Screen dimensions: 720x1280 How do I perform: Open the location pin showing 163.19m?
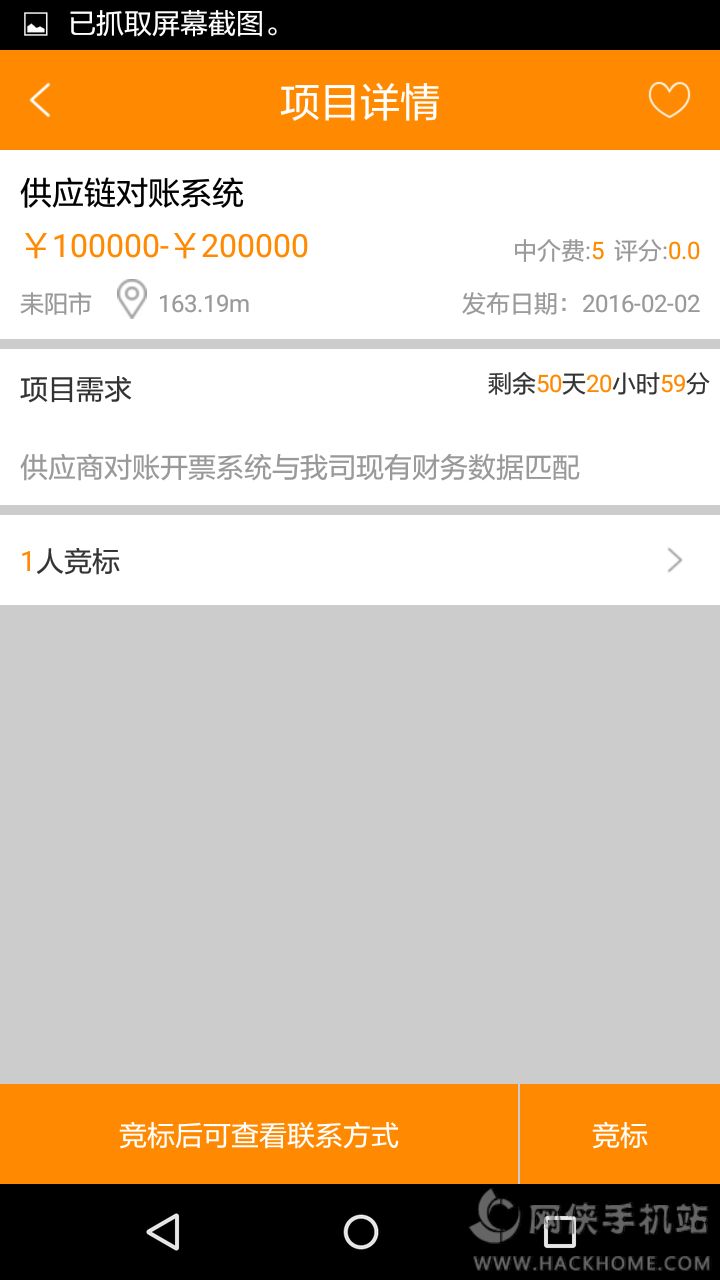tap(132, 300)
